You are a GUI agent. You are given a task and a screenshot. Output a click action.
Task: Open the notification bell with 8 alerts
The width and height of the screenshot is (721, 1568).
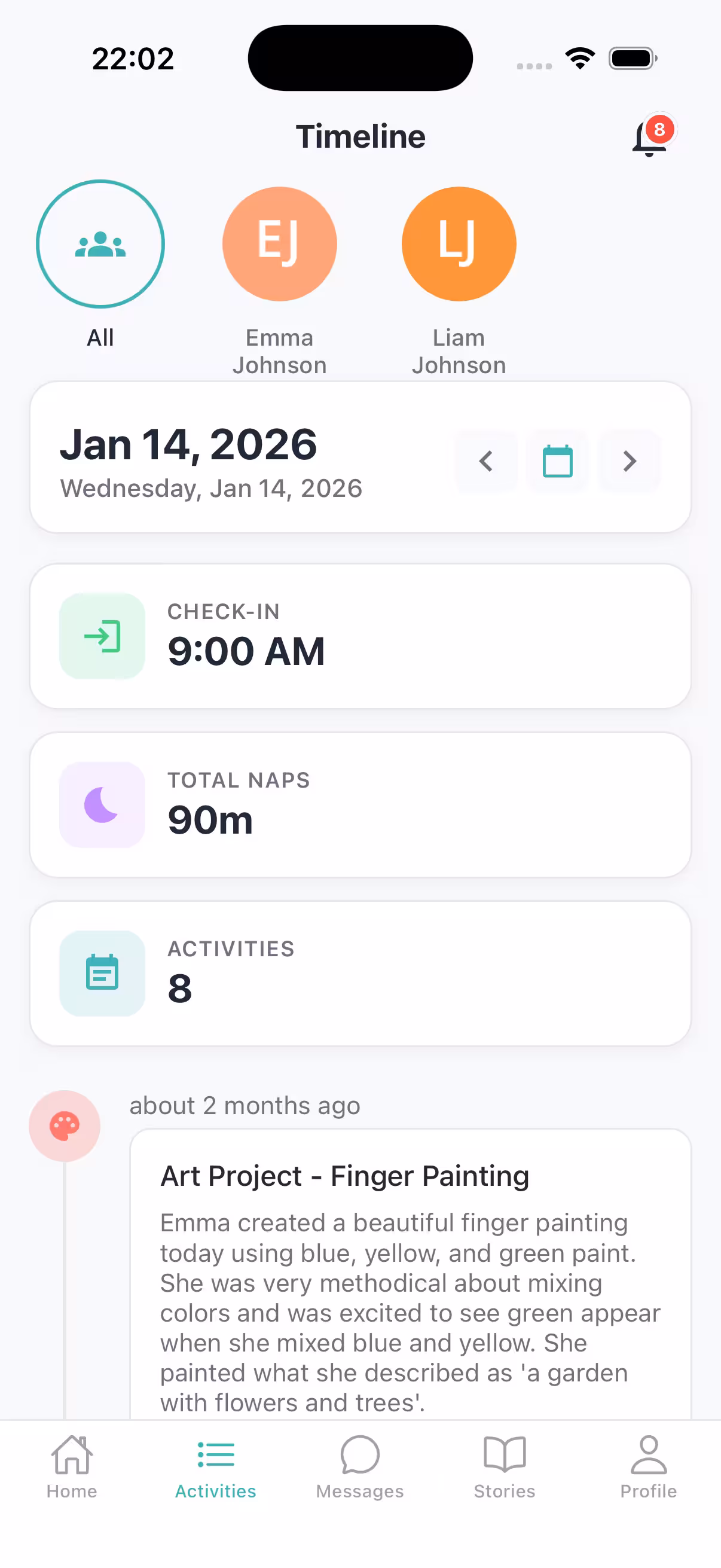[647, 139]
